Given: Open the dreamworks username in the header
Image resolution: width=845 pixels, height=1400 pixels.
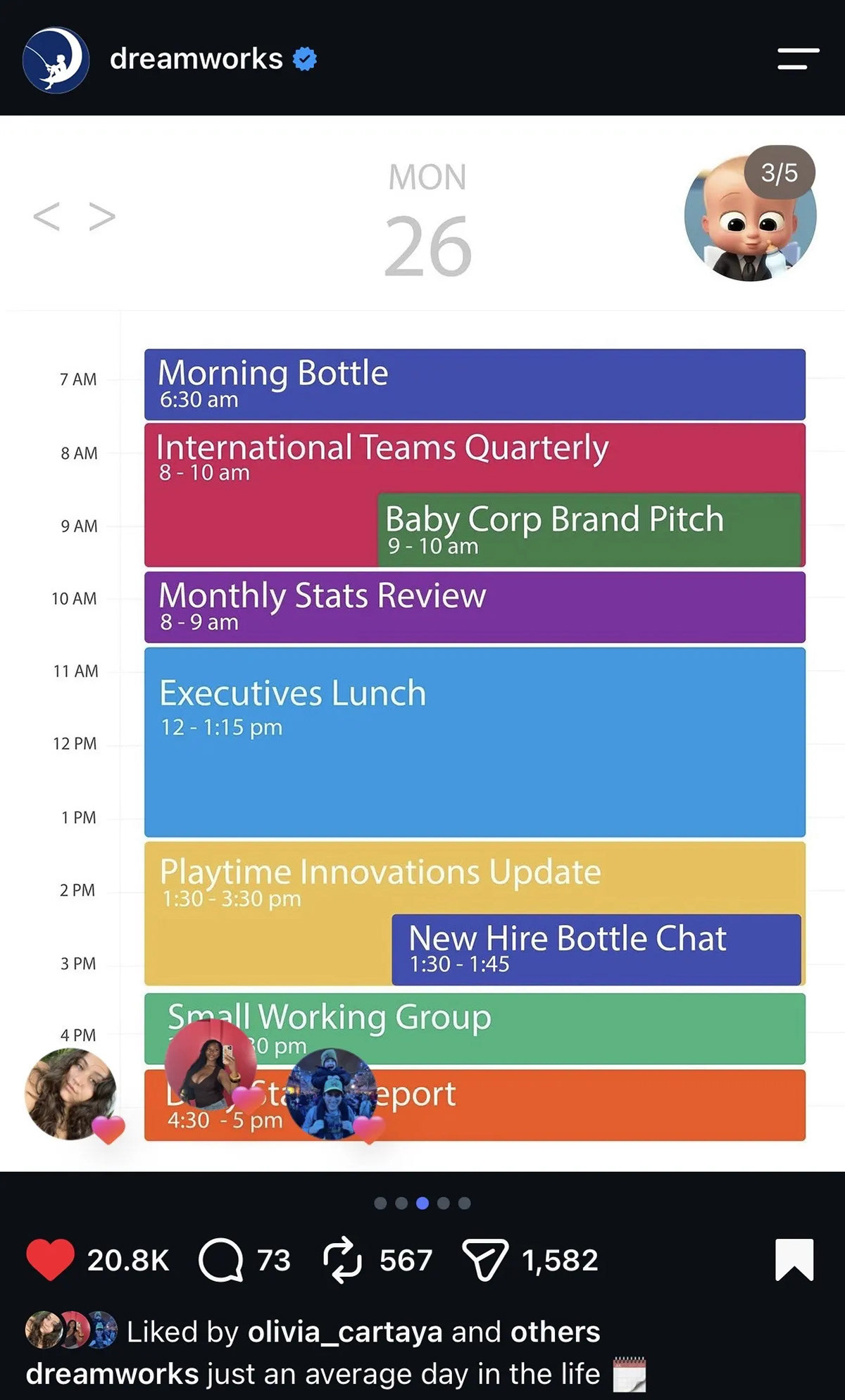Looking at the screenshot, I should [x=196, y=59].
